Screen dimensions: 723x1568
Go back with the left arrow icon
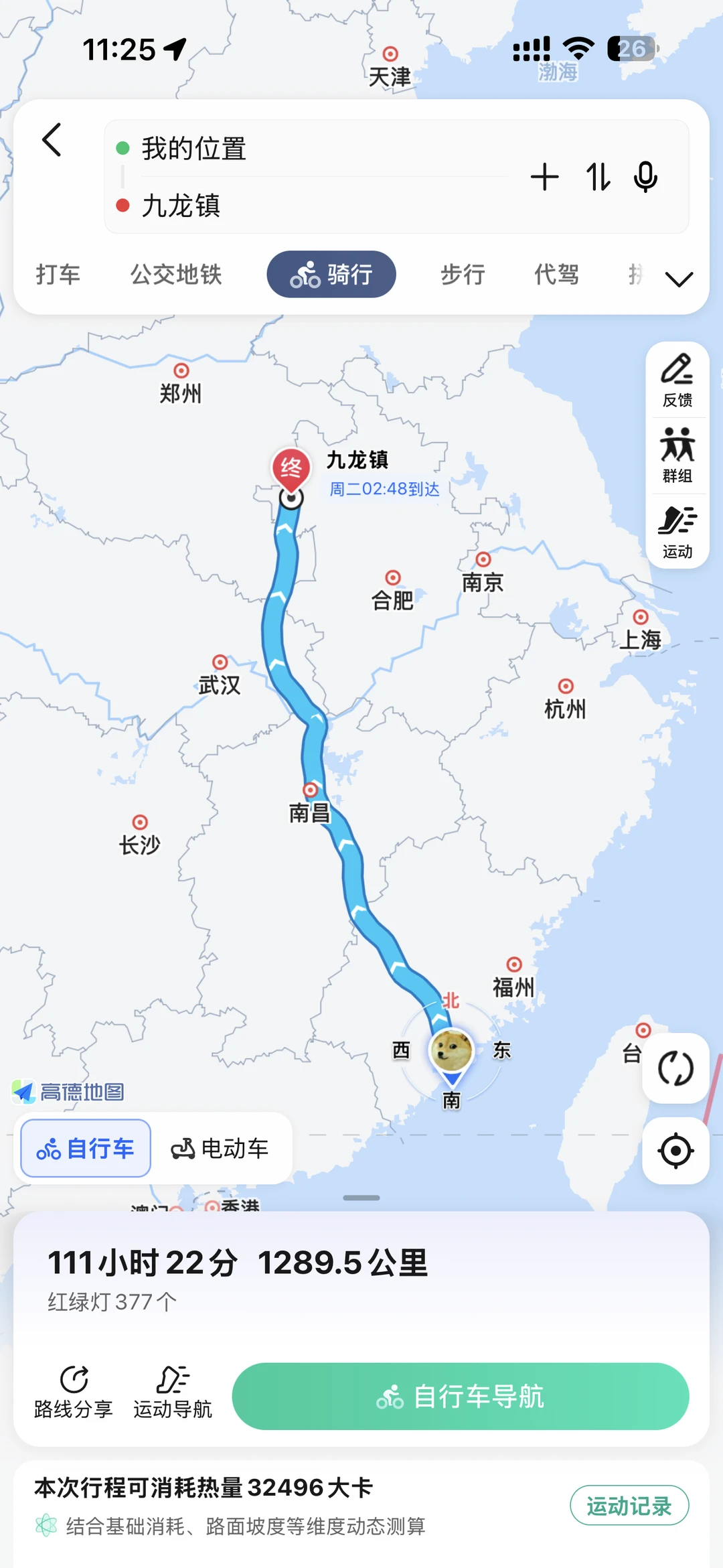click(52, 140)
